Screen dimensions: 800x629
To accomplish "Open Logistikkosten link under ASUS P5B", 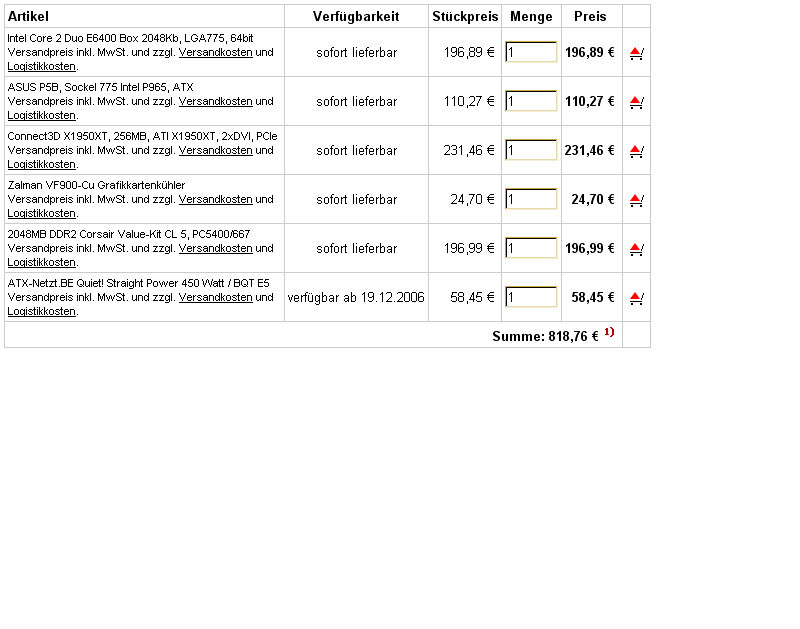I will 41,115.
